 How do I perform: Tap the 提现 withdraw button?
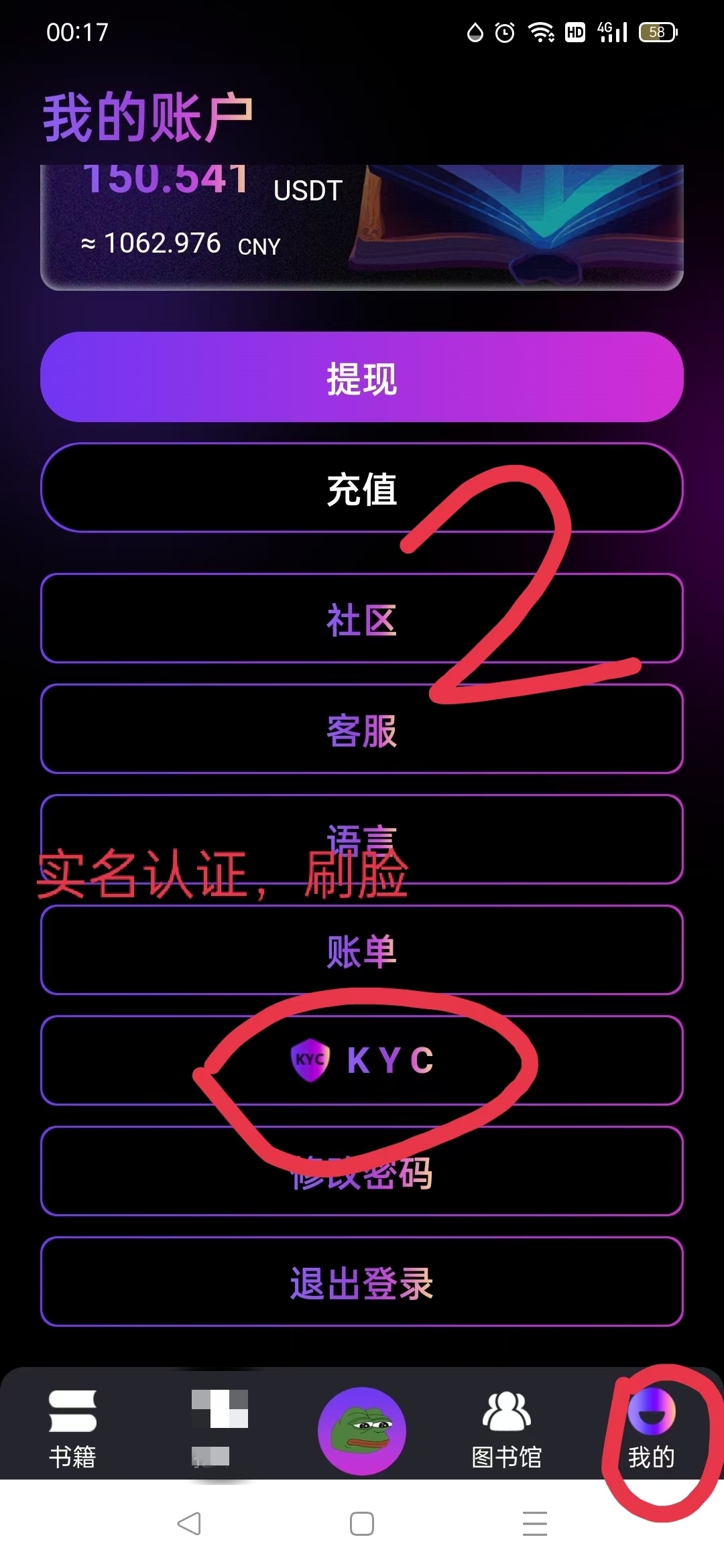362,377
